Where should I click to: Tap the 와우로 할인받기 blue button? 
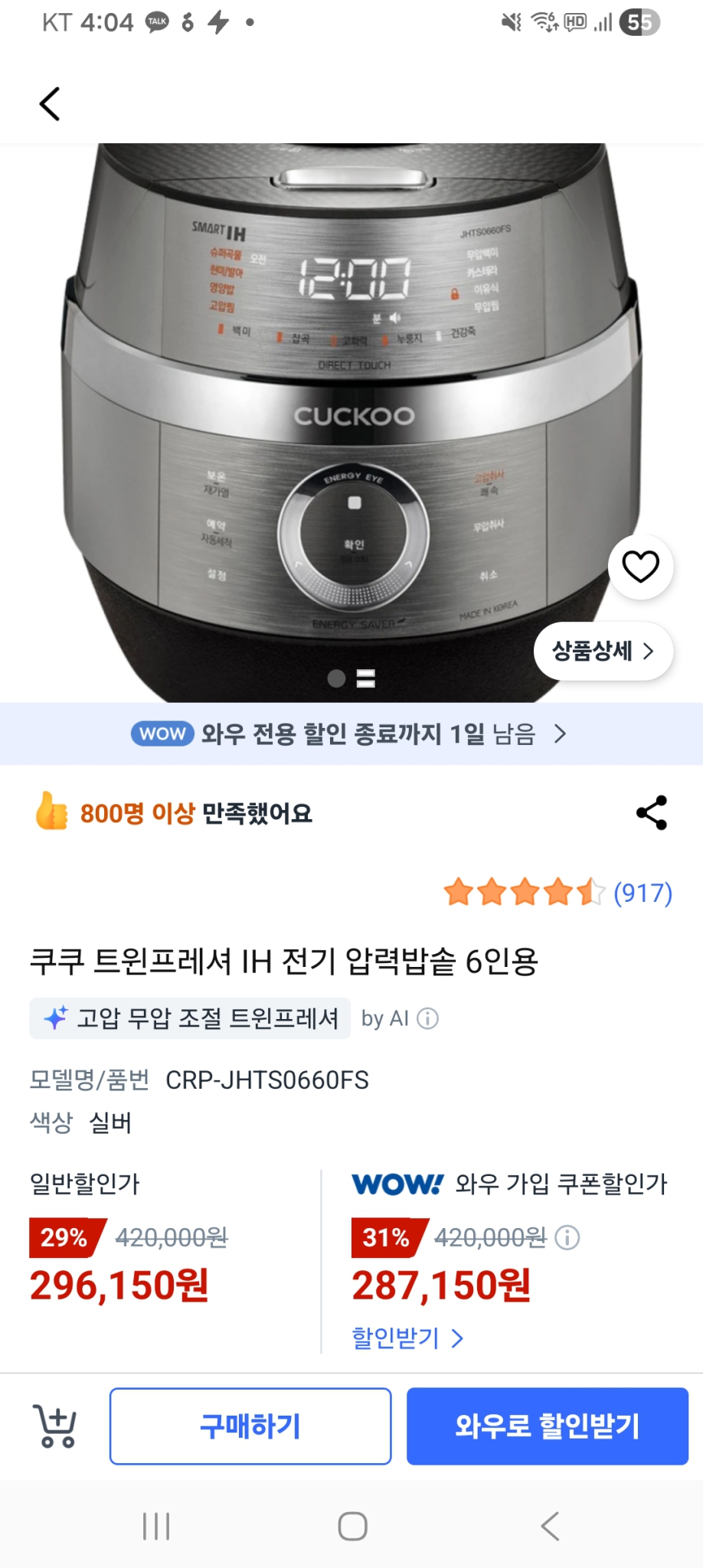point(547,1426)
